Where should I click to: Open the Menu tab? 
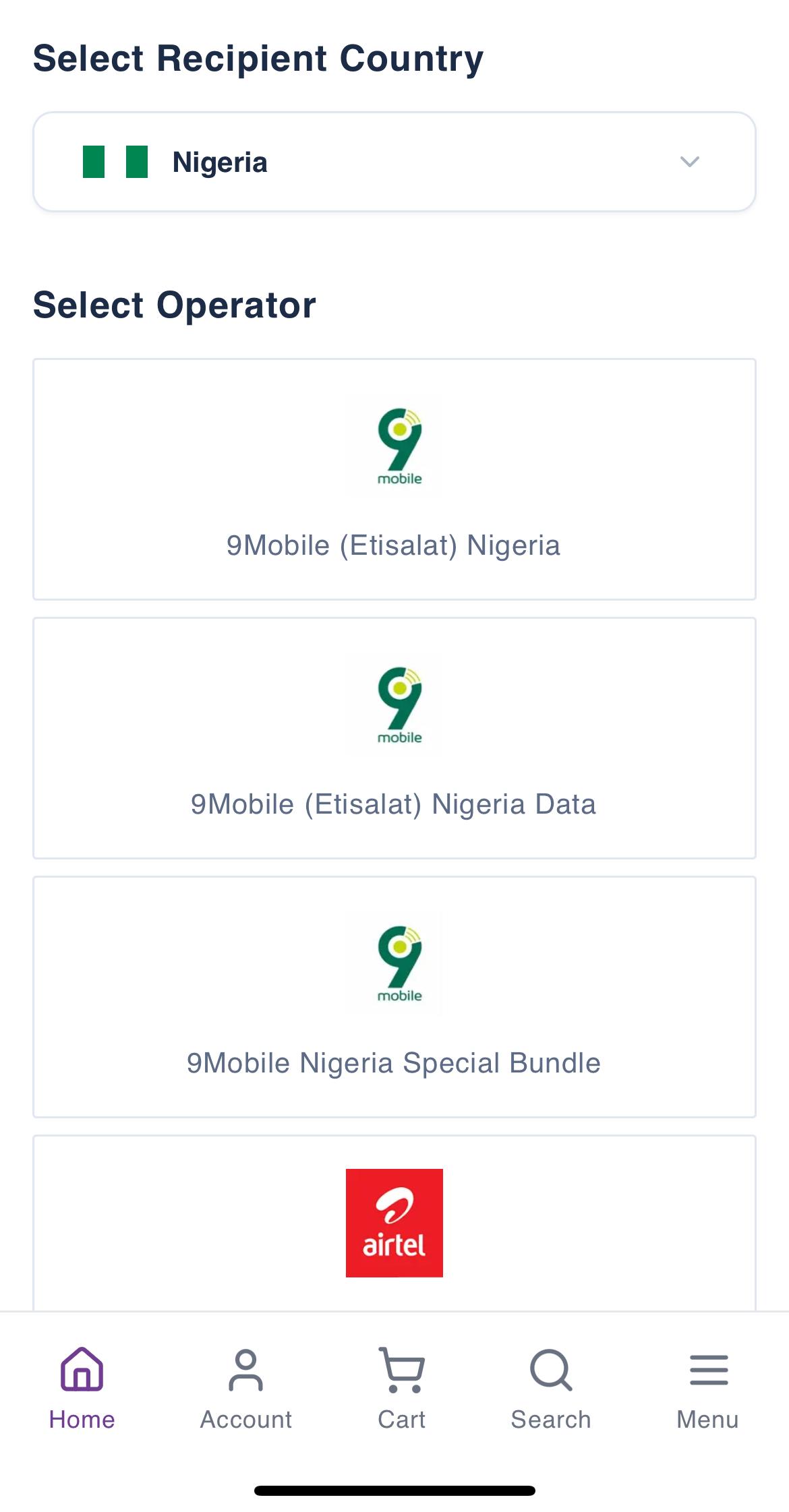coord(708,1389)
